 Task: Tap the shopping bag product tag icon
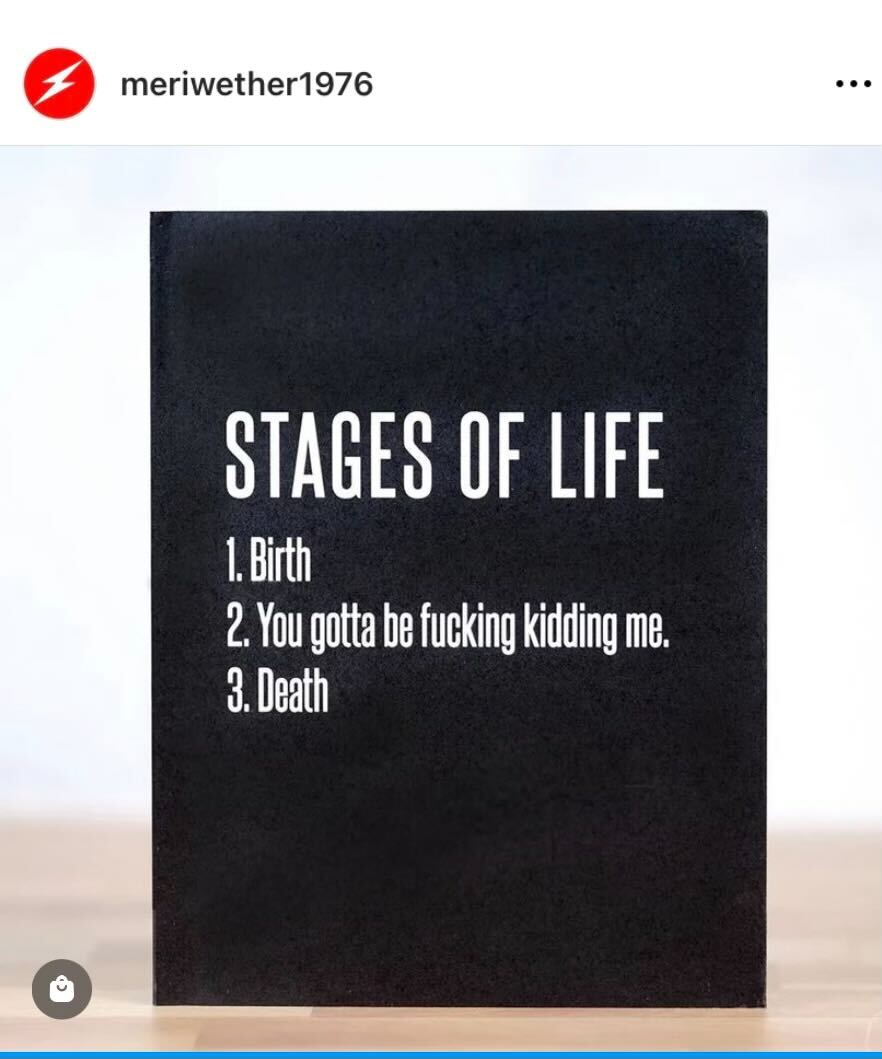[62, 989]
